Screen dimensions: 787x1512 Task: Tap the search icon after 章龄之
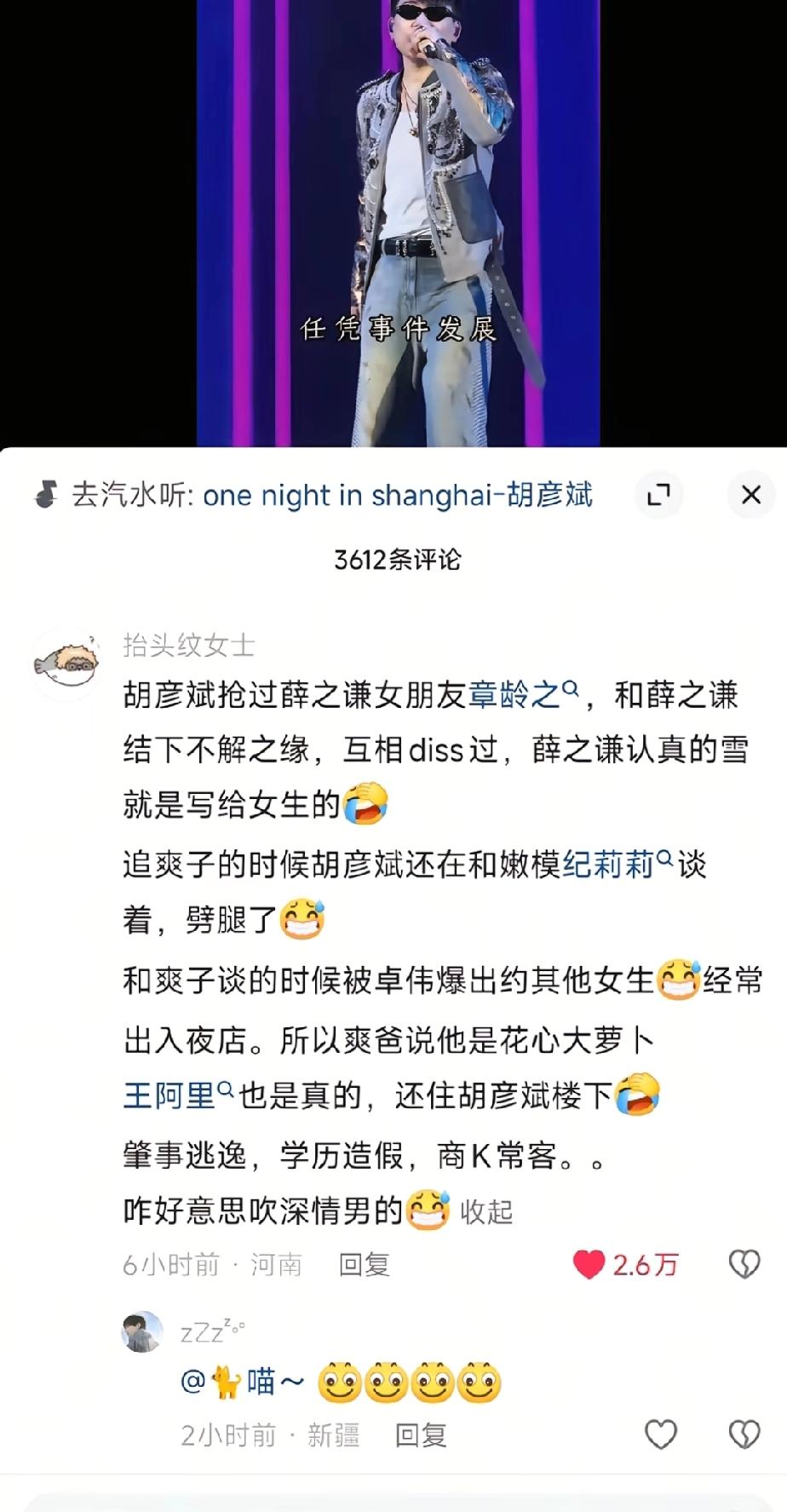click(x=569, y=690)
